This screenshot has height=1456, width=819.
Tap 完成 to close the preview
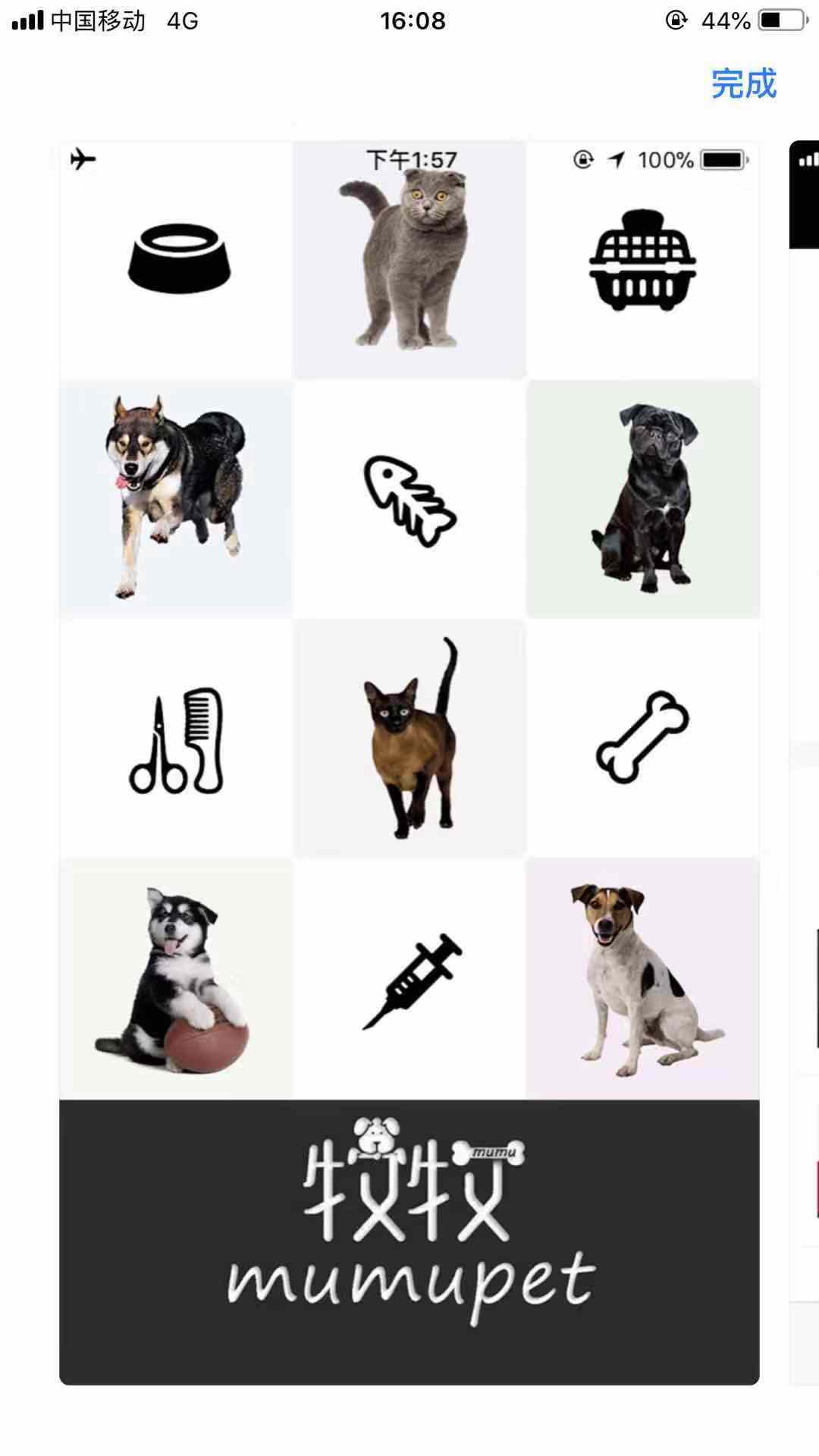(x=744, y=83)
